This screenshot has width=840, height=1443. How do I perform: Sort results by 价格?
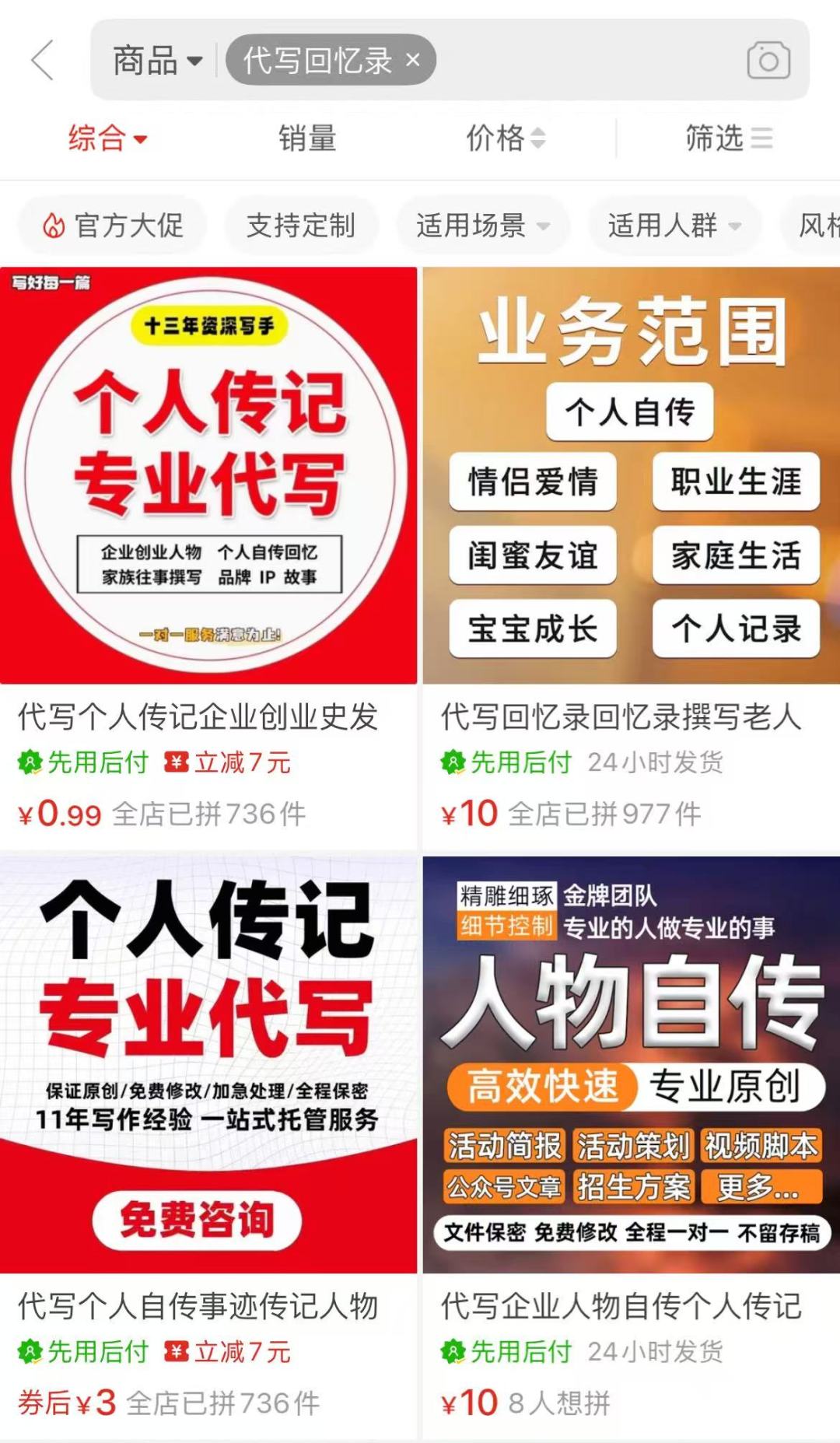pos(505,138)
